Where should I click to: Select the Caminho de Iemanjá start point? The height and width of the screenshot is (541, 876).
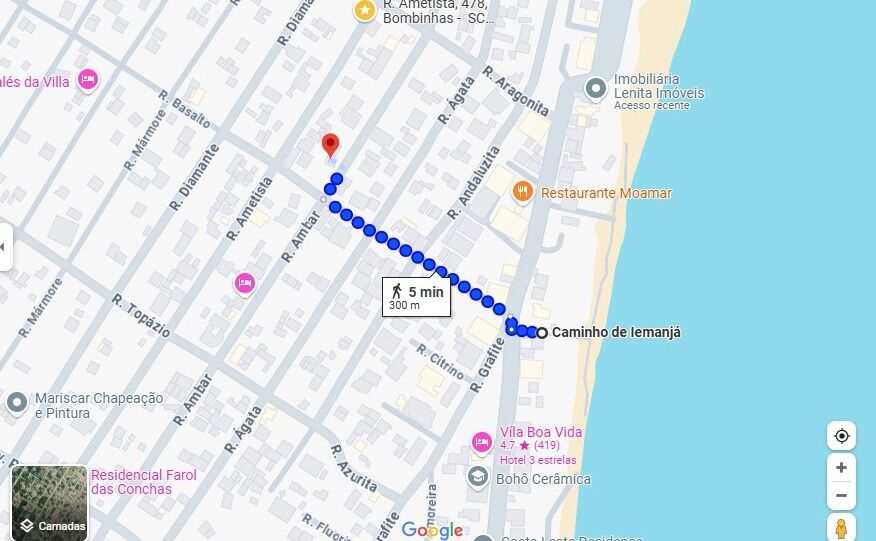point(542,332)
